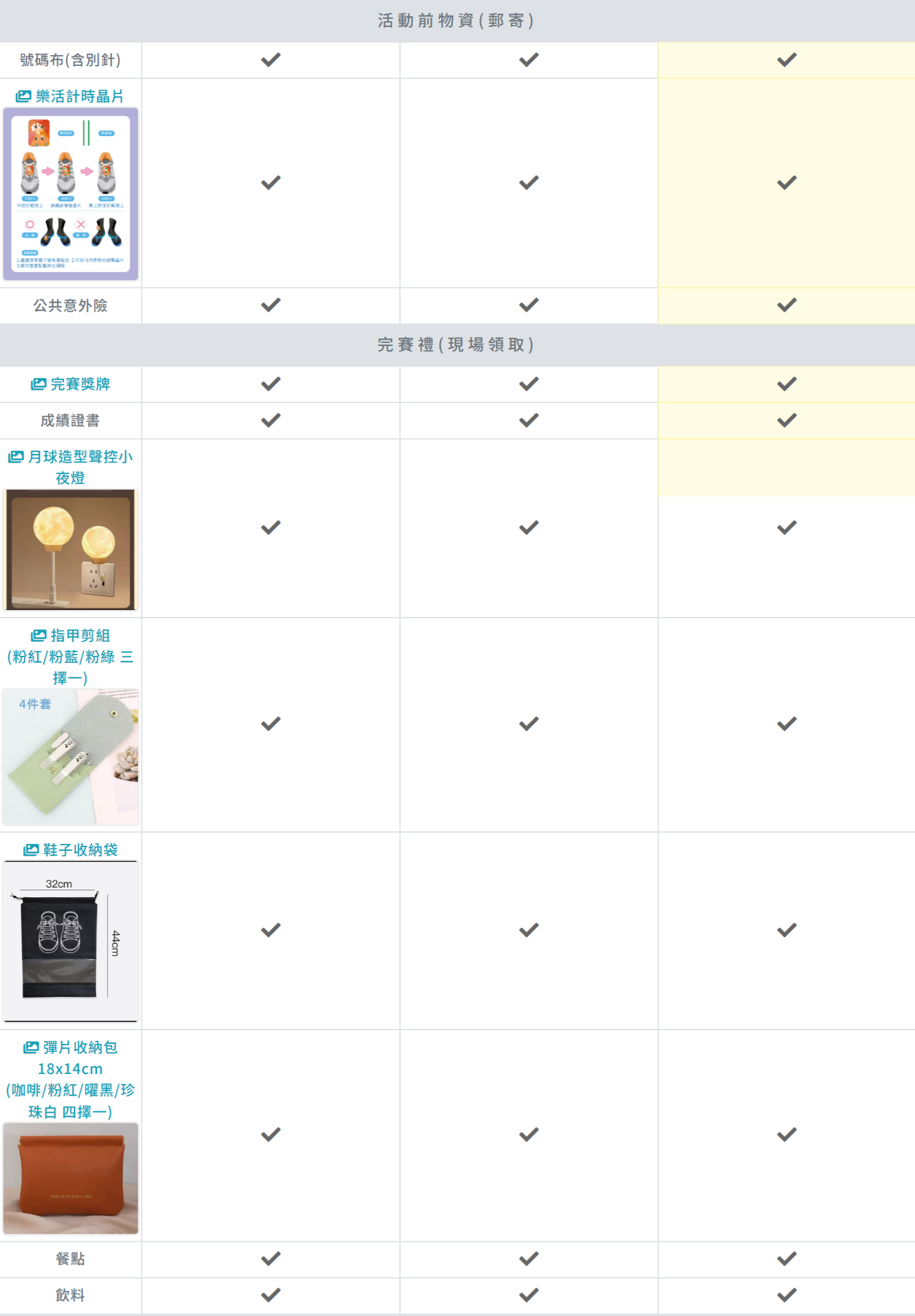View the shoe storage bag photo
The width and height of the screenshot is (915, 1316).
(70, 940)
